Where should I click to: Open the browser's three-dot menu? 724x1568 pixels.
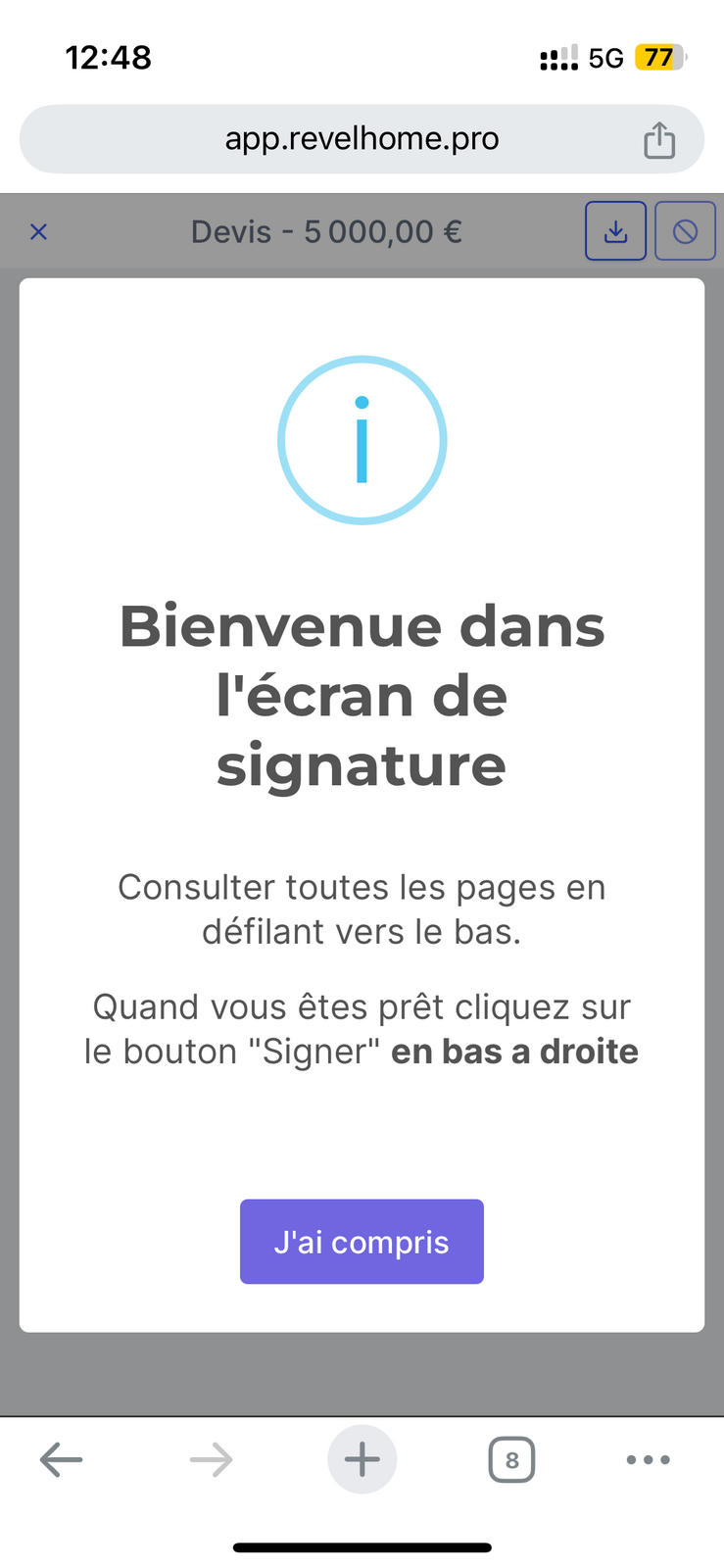pos(648,1460)
